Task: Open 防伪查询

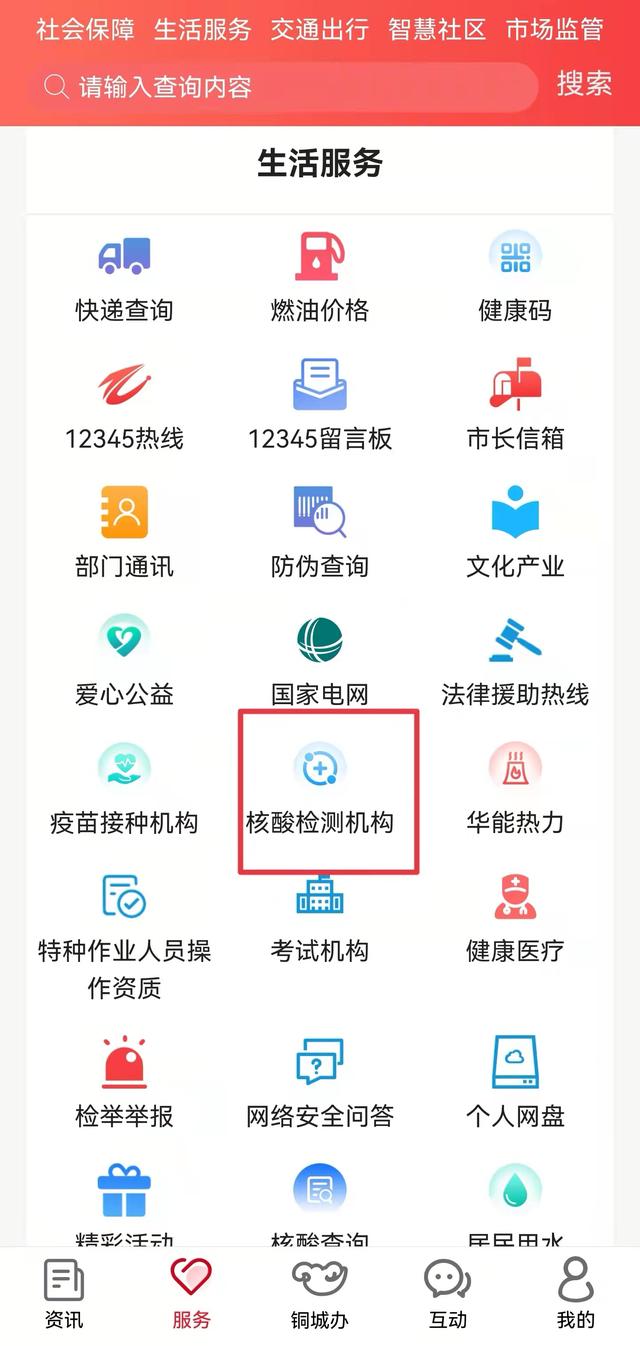Action: (320, 534)
